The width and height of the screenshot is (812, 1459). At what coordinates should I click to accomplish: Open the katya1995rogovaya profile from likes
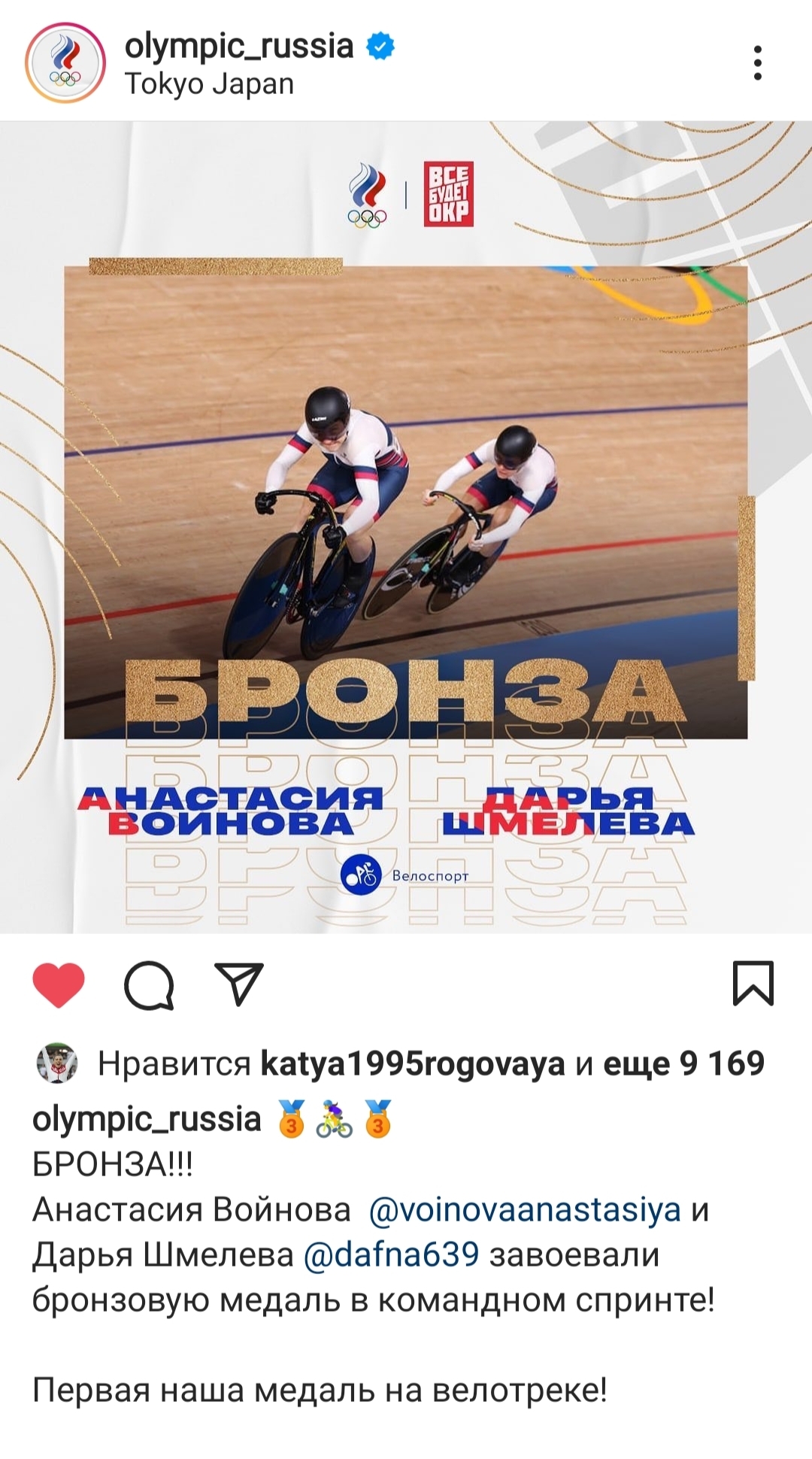(413, 1063)
